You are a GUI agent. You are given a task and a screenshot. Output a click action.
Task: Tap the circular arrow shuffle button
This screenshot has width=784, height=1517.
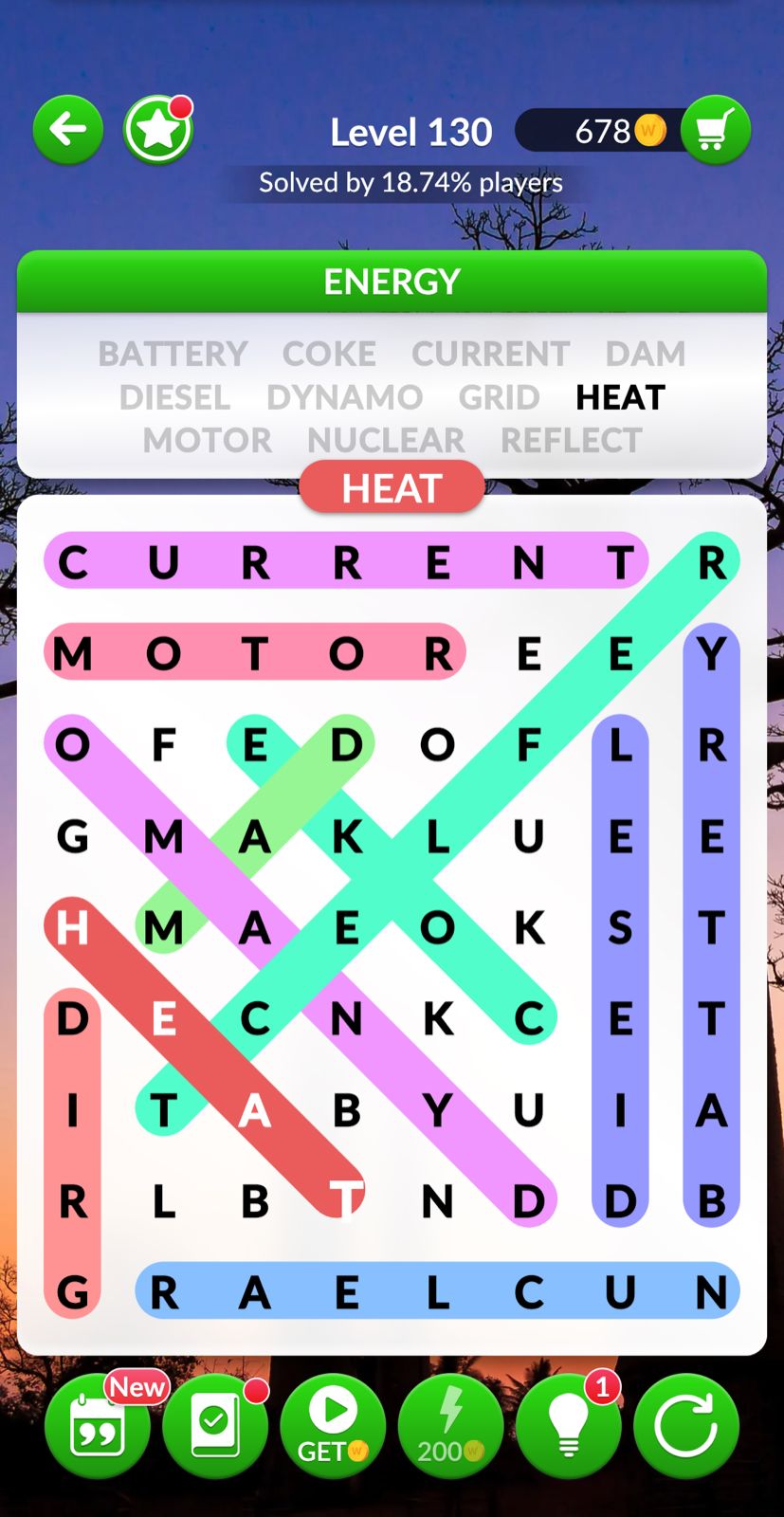[685, 1426]
